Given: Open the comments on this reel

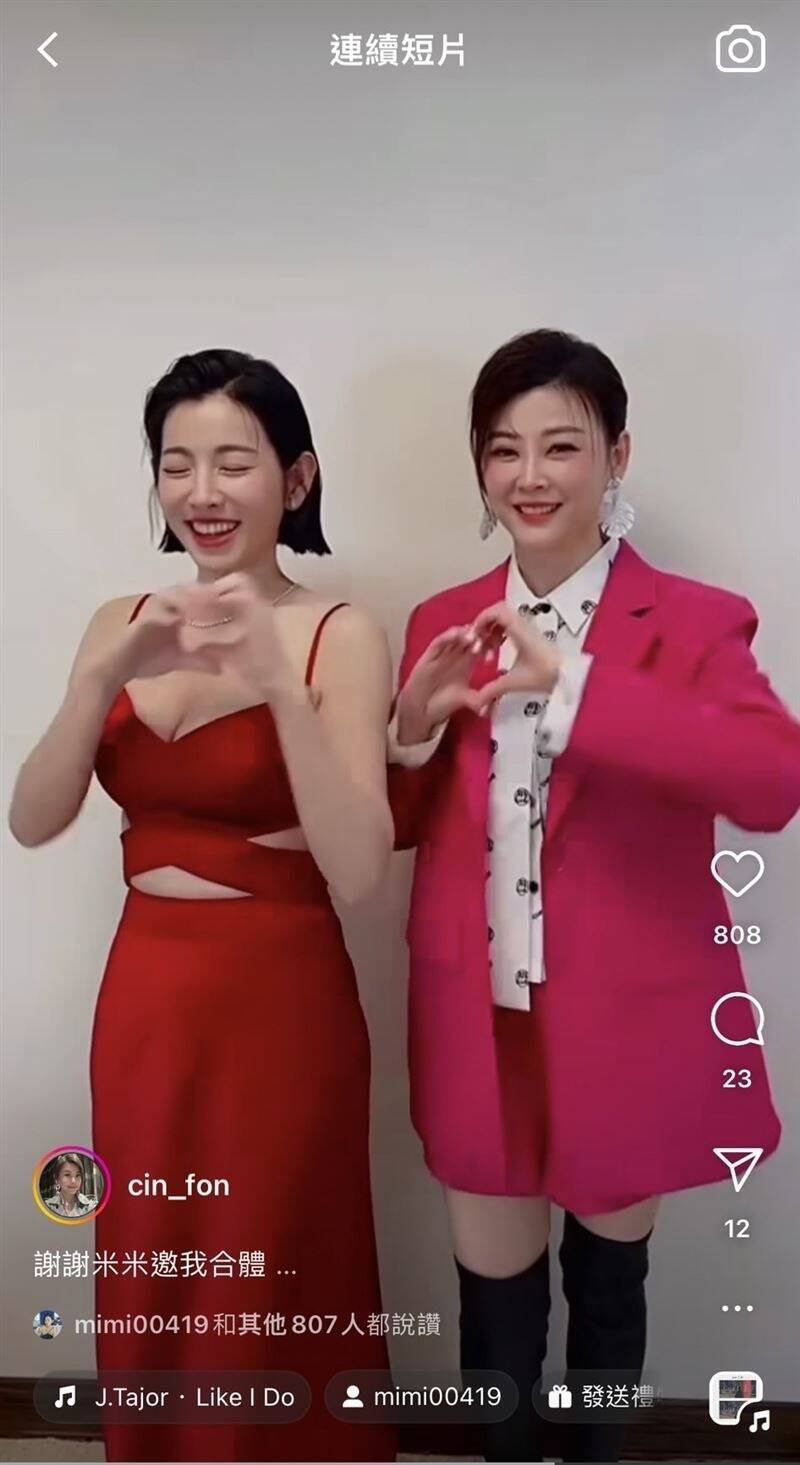Looking at the screenshot, I should coord(737,1022).
